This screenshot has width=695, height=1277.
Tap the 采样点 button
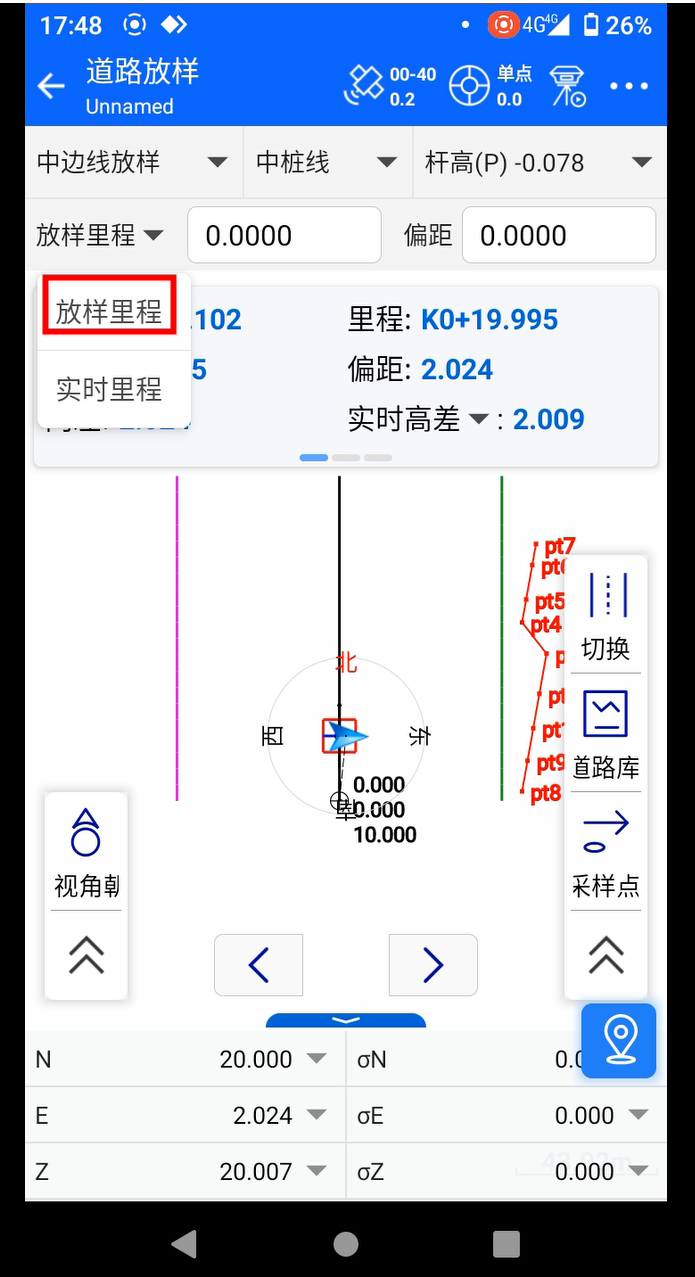click(x=605, y=853)
